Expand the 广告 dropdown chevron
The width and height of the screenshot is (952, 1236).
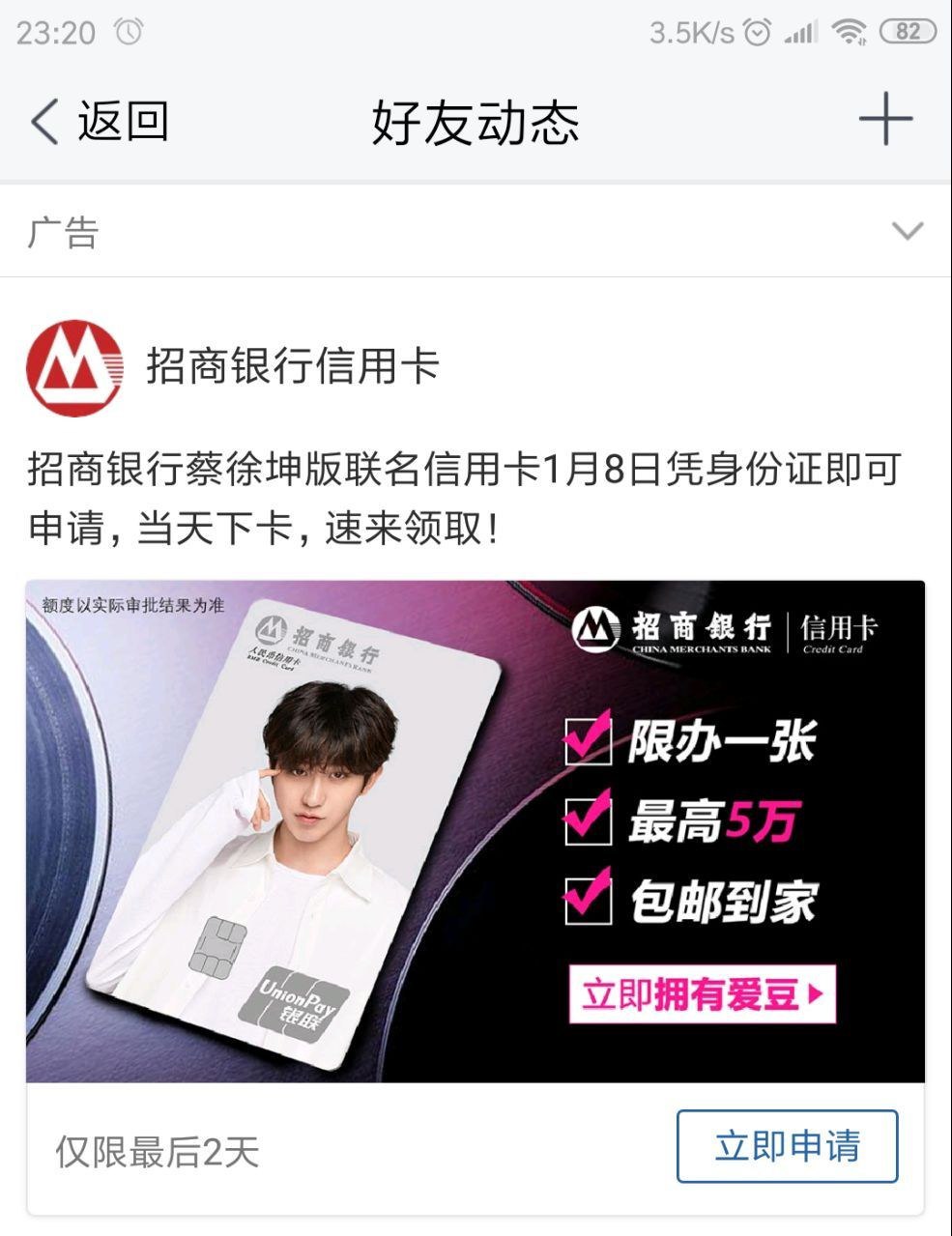pos(907,232)
